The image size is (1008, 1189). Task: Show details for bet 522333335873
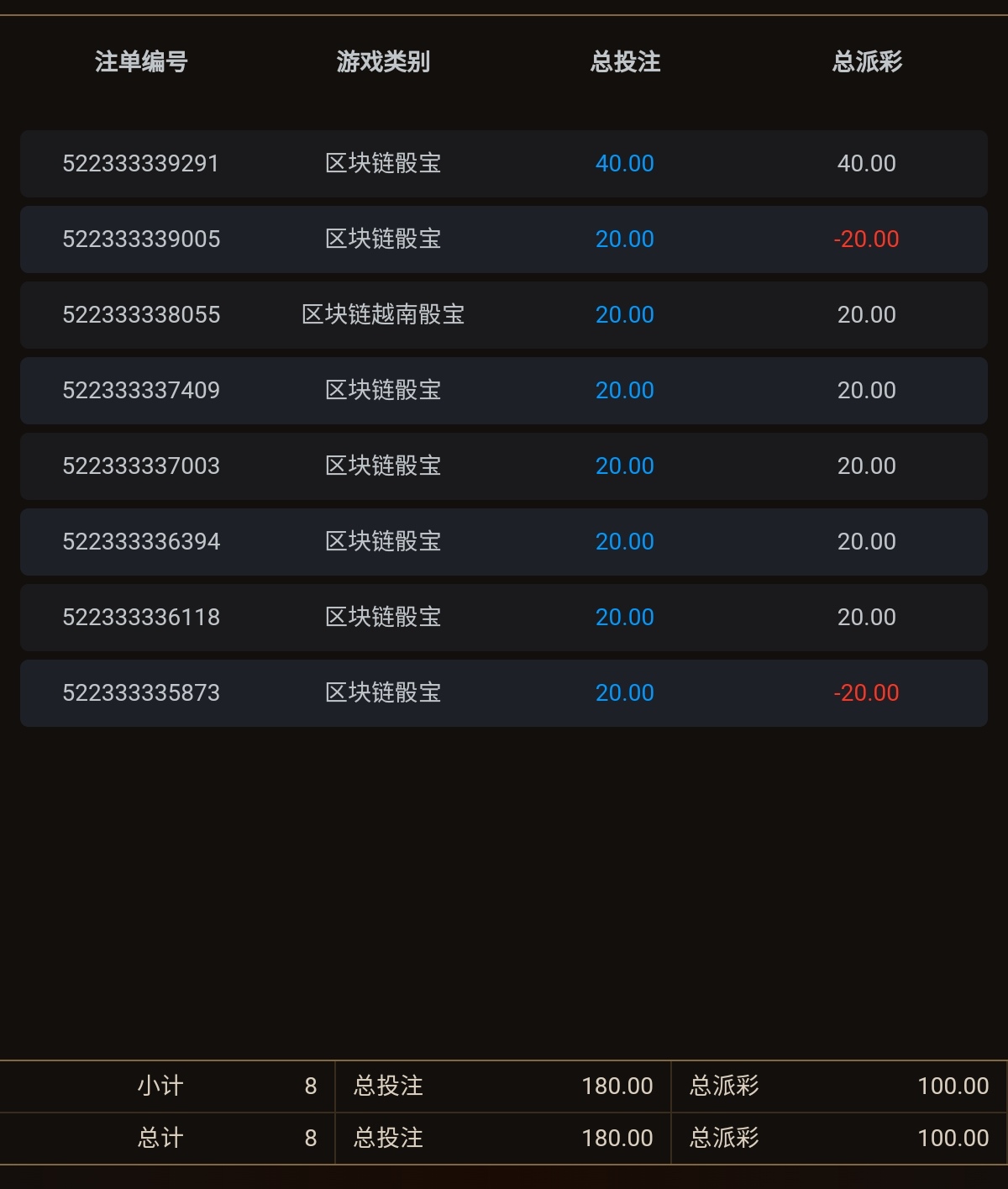pos(141,693)
